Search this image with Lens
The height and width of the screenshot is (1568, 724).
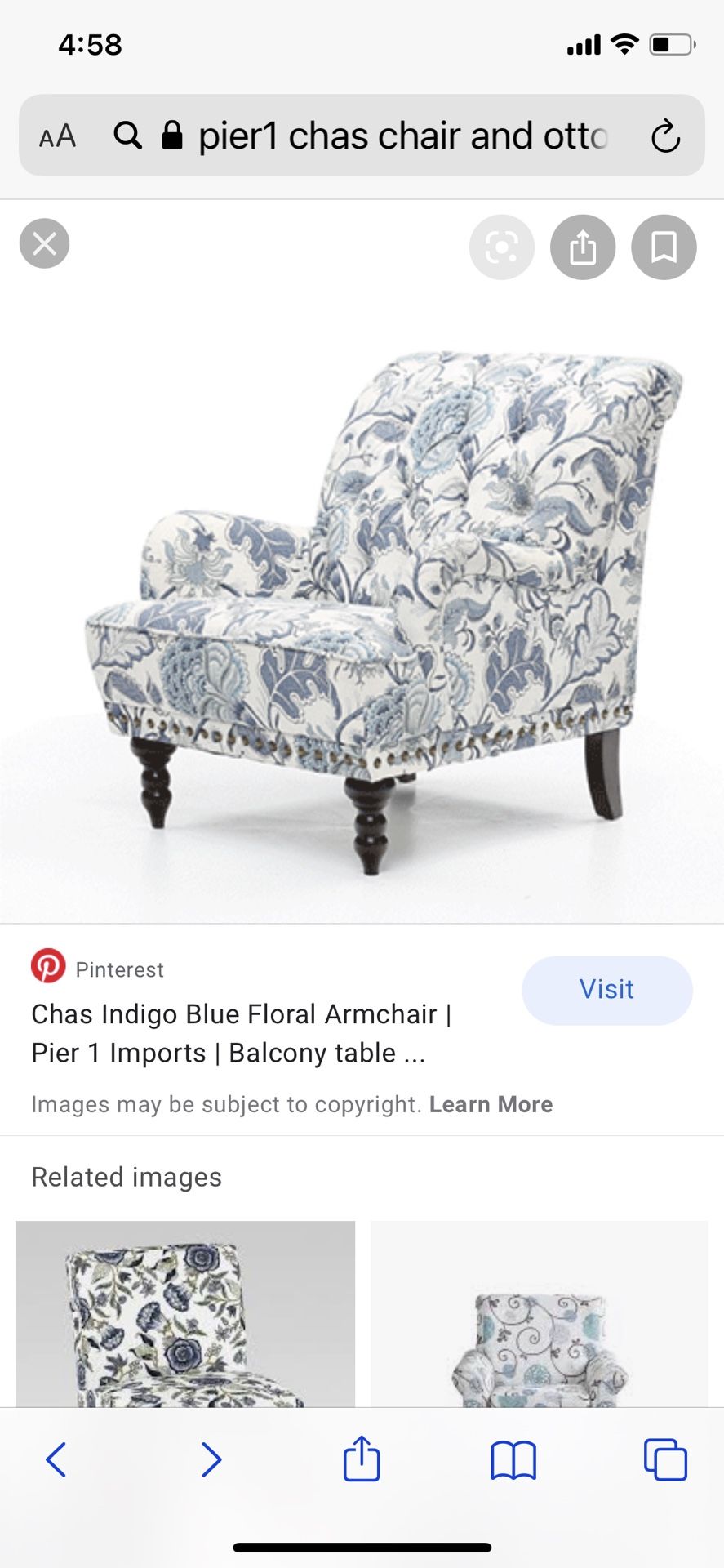[501, 247]
